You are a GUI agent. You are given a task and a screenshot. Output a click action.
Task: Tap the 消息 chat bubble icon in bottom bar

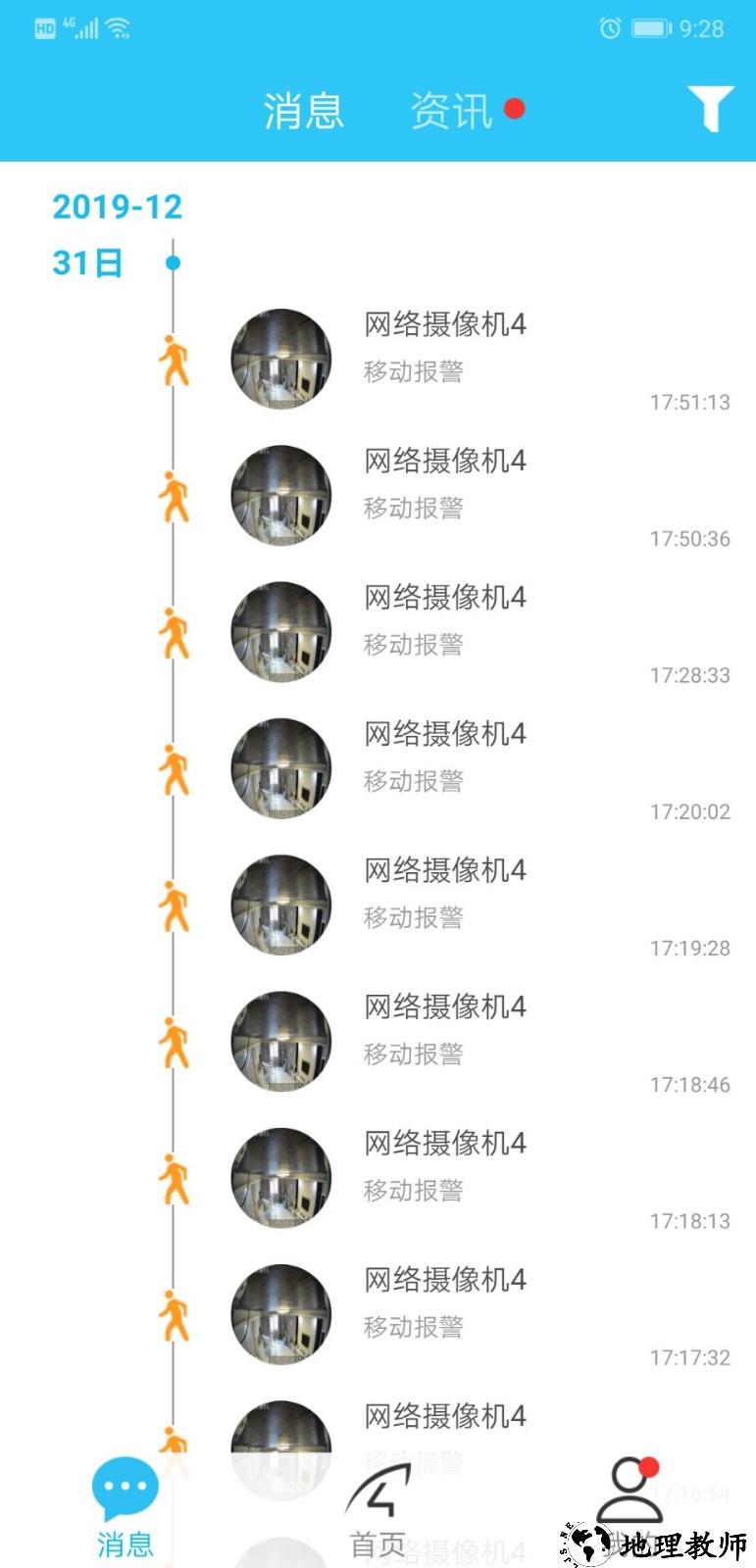124,1488
